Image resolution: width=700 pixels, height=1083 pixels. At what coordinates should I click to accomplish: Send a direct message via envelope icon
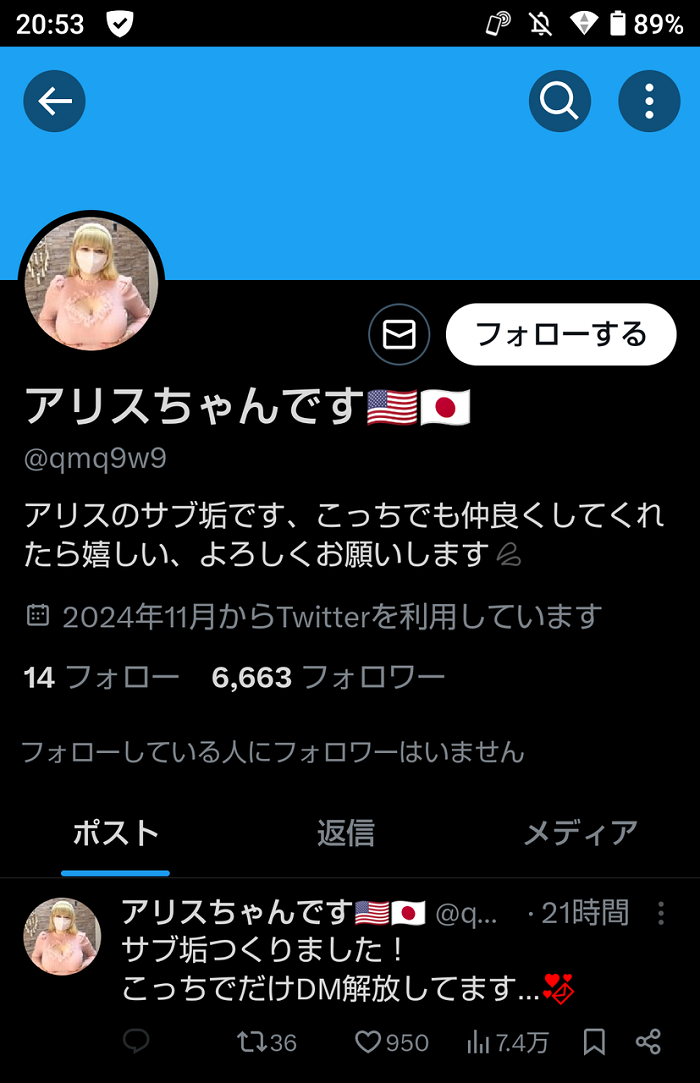399,335
